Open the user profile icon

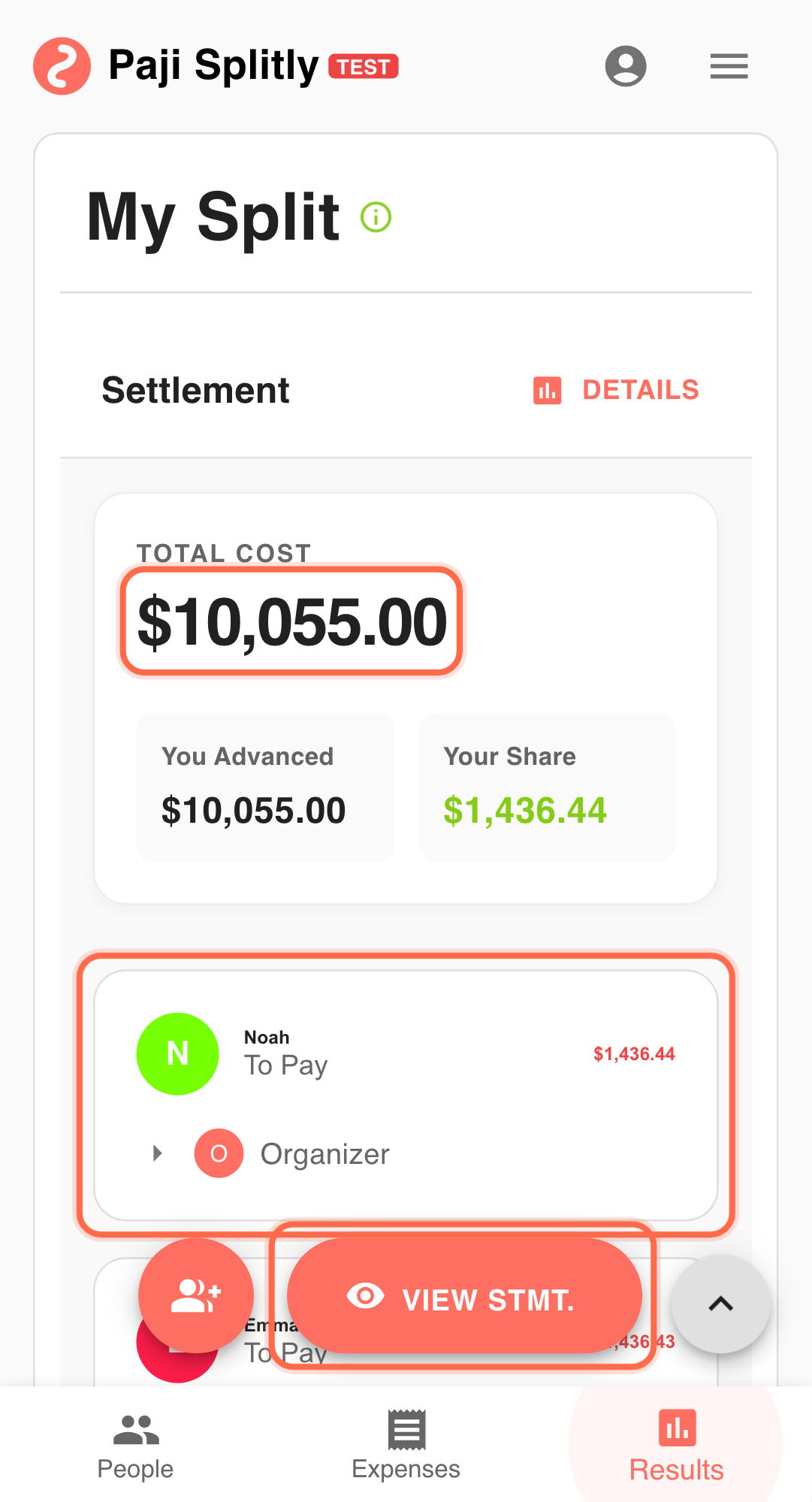(626, 66)
